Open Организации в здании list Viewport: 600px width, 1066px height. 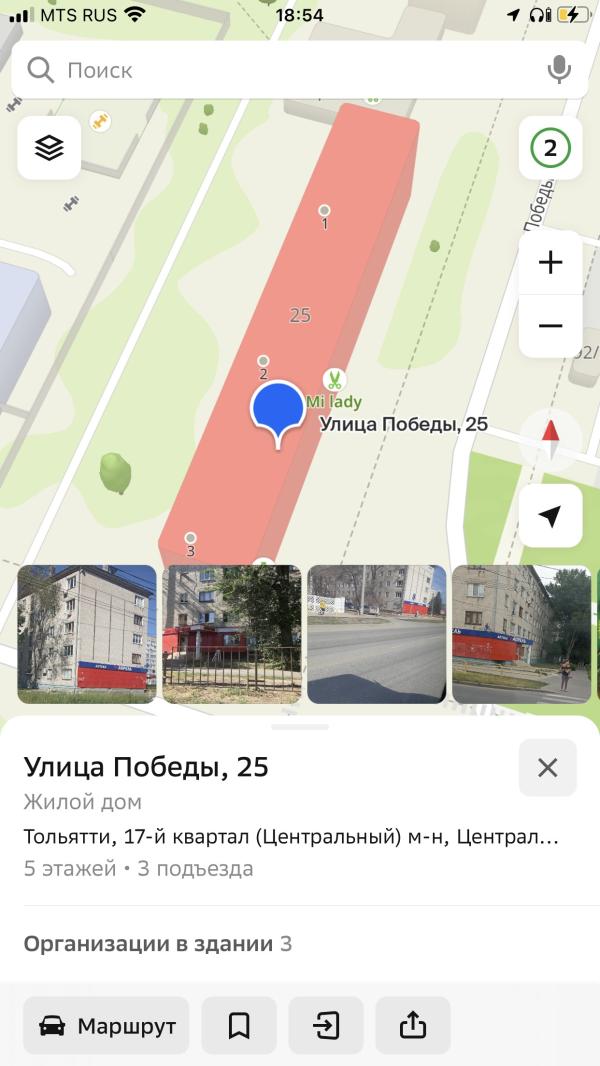coord(158,943)
